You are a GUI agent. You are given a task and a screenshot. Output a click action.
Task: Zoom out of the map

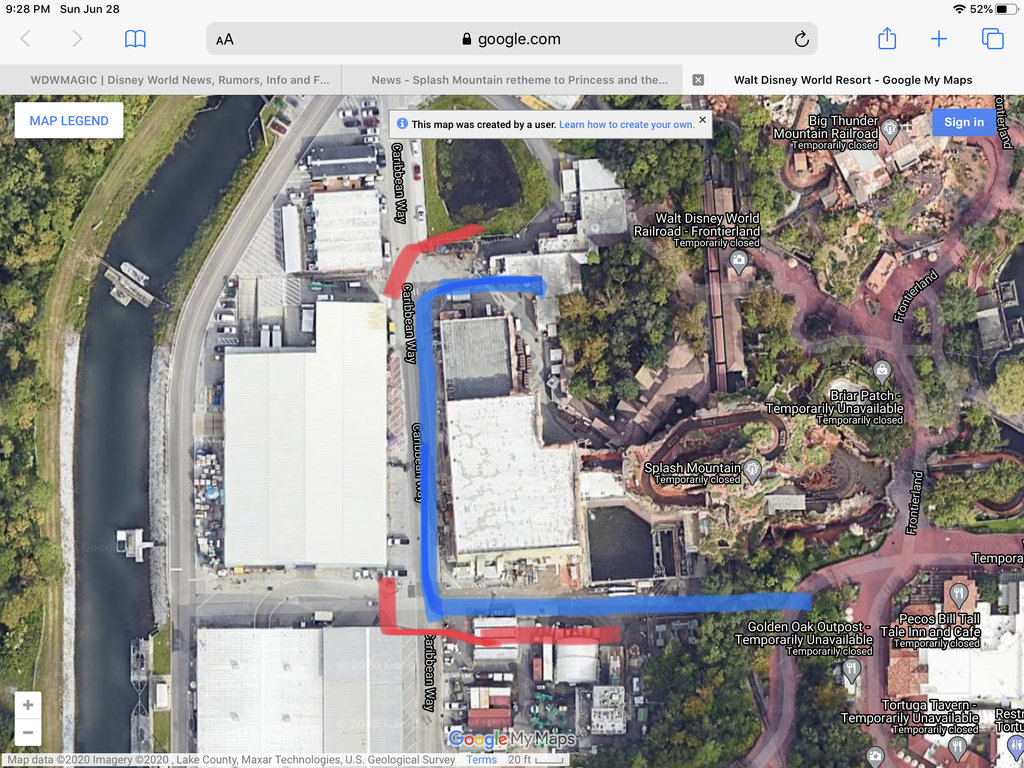tap(28, 732)
